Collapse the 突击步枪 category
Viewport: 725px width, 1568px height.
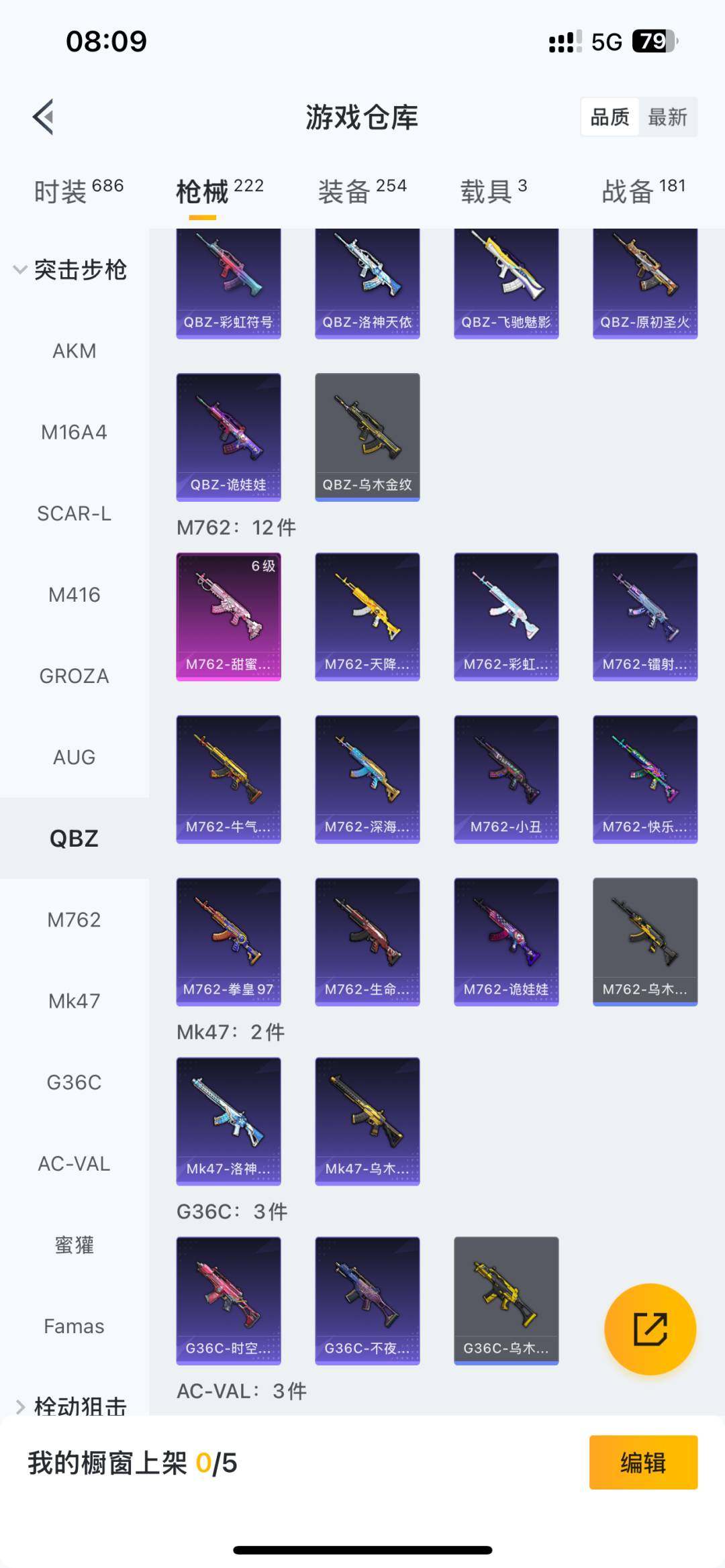tap(70, 270)
